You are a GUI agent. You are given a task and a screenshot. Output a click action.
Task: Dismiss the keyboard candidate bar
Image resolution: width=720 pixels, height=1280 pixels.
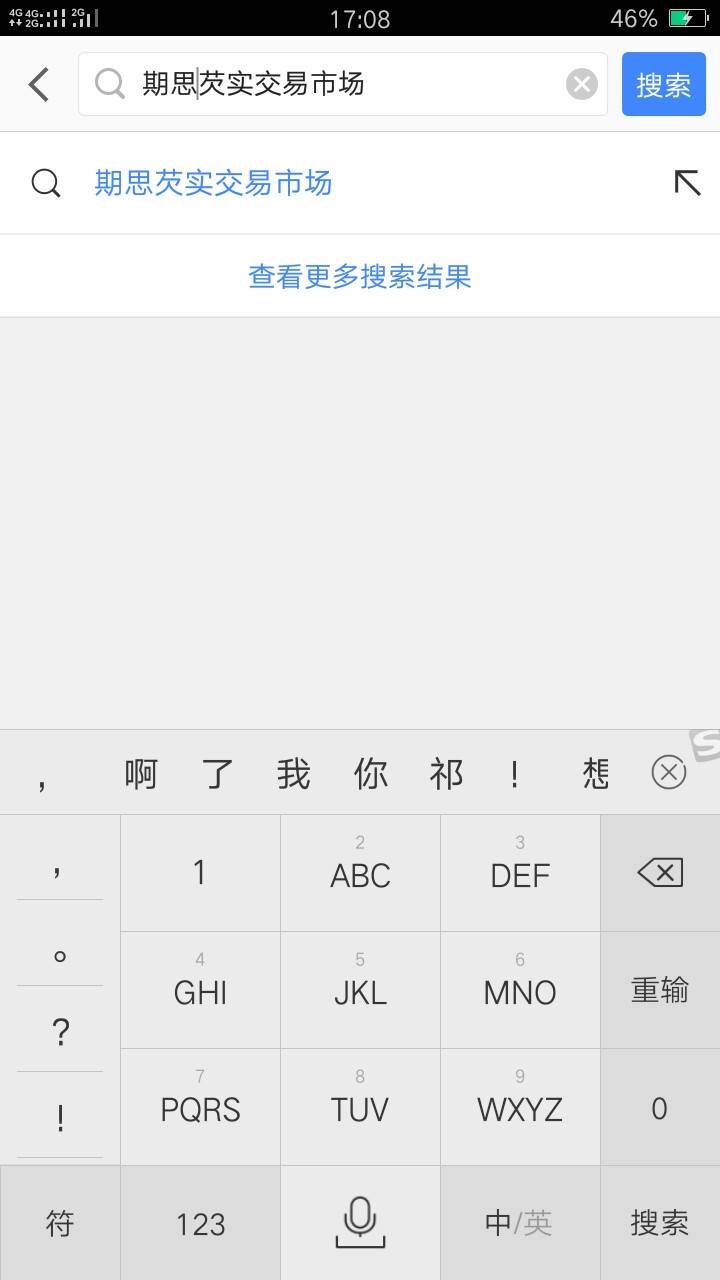coord(668,773)
